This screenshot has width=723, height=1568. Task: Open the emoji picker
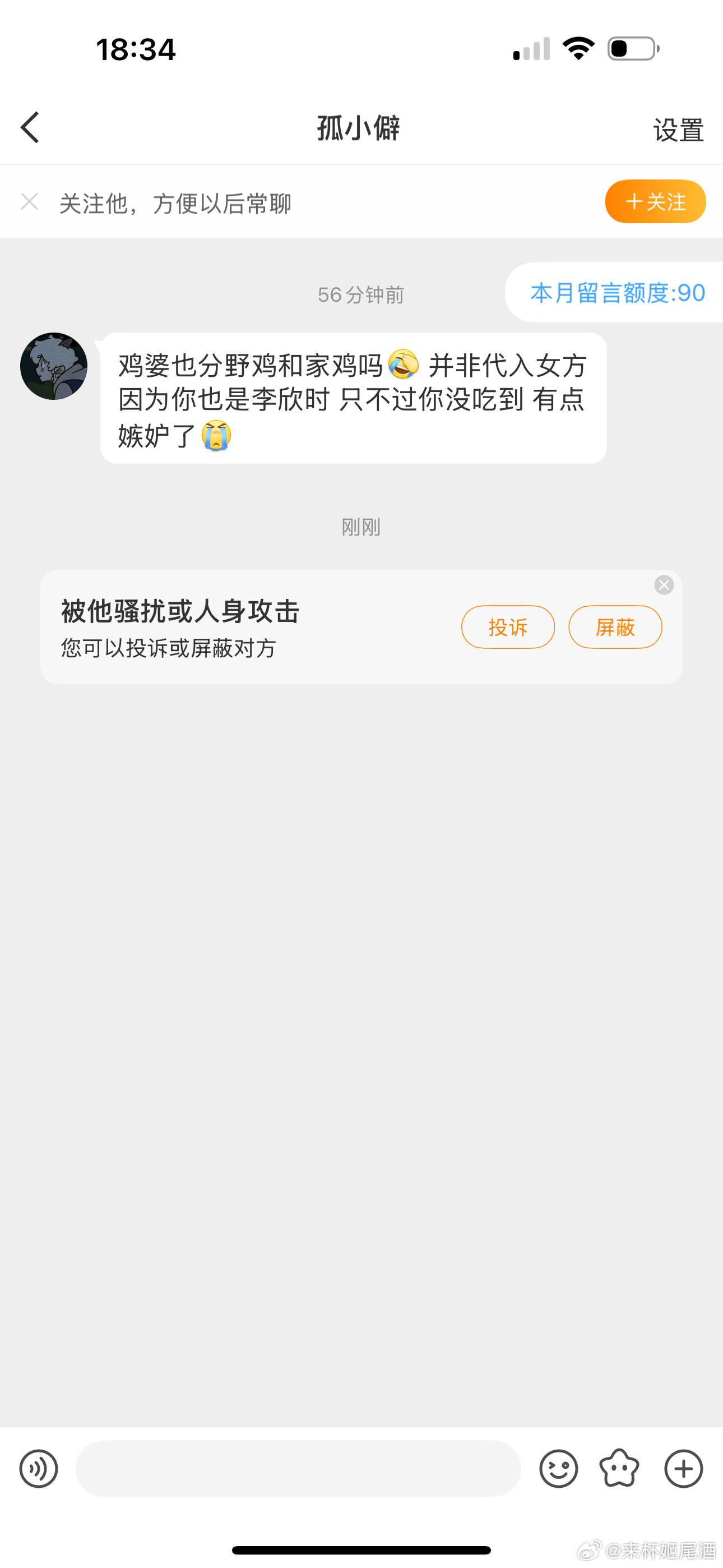pos(558,1469)
